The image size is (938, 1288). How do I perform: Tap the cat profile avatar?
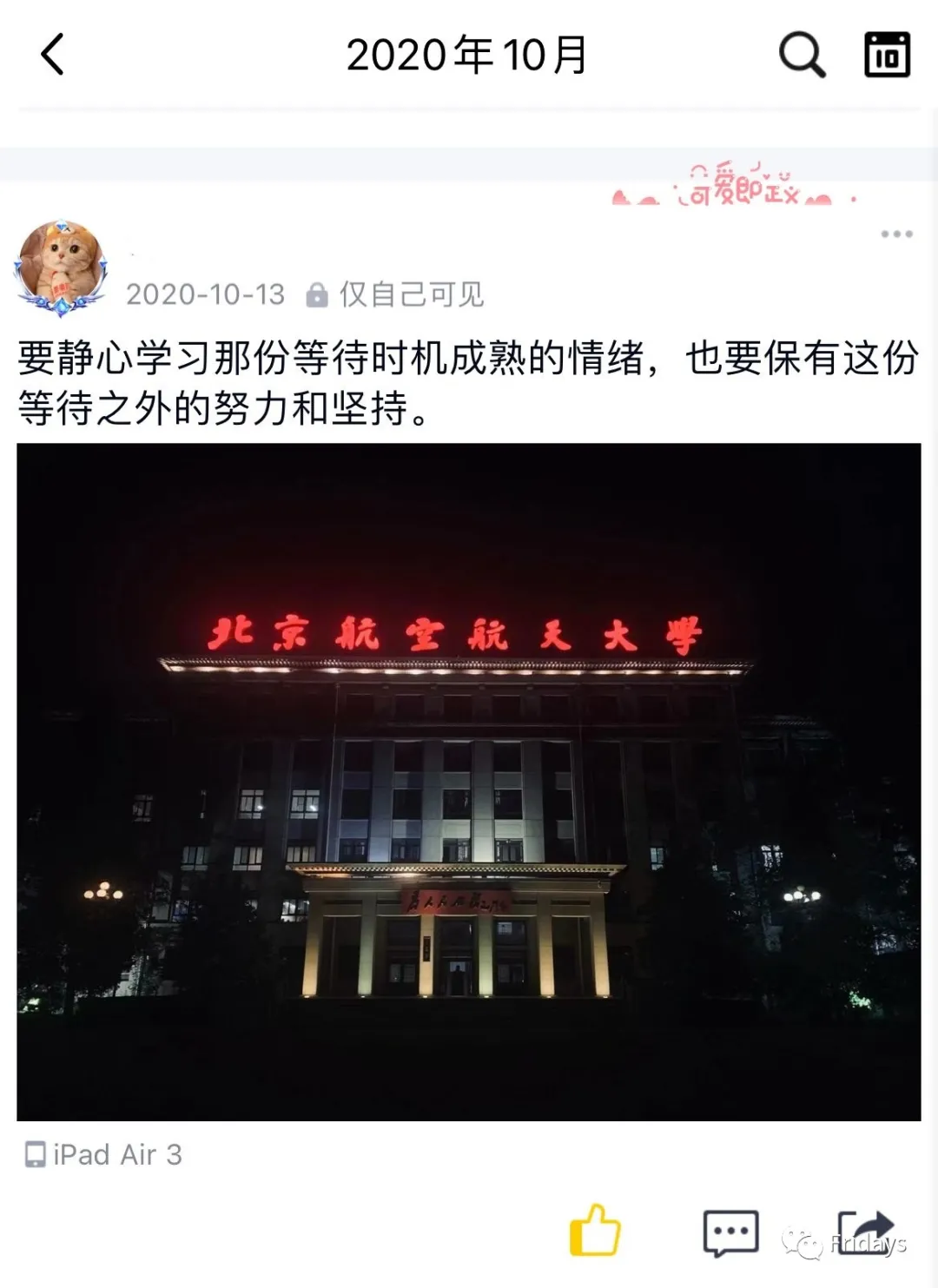[x=61, y=268]
